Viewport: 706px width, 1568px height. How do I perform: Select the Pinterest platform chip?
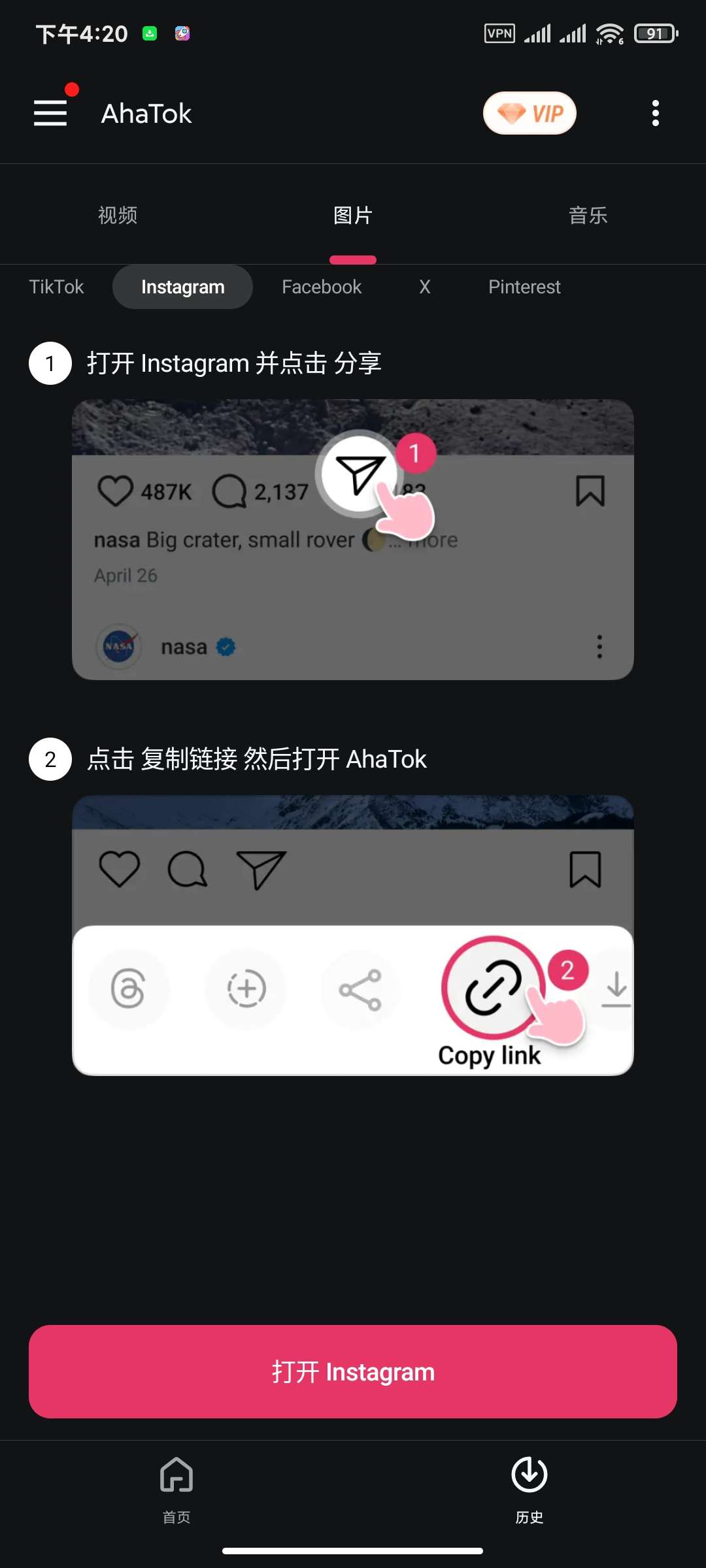[524, 287]
